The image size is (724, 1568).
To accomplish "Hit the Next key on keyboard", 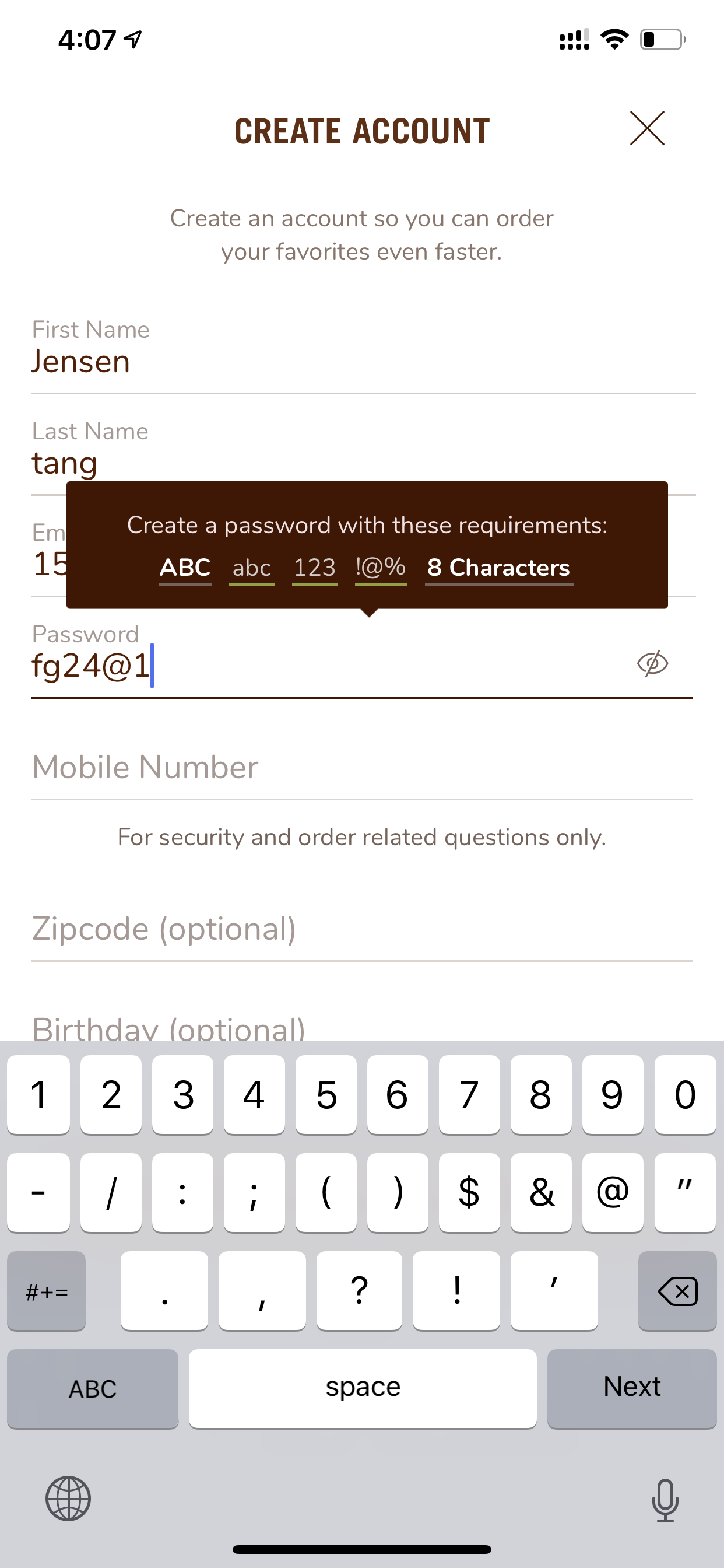I will coord(631,1388).
